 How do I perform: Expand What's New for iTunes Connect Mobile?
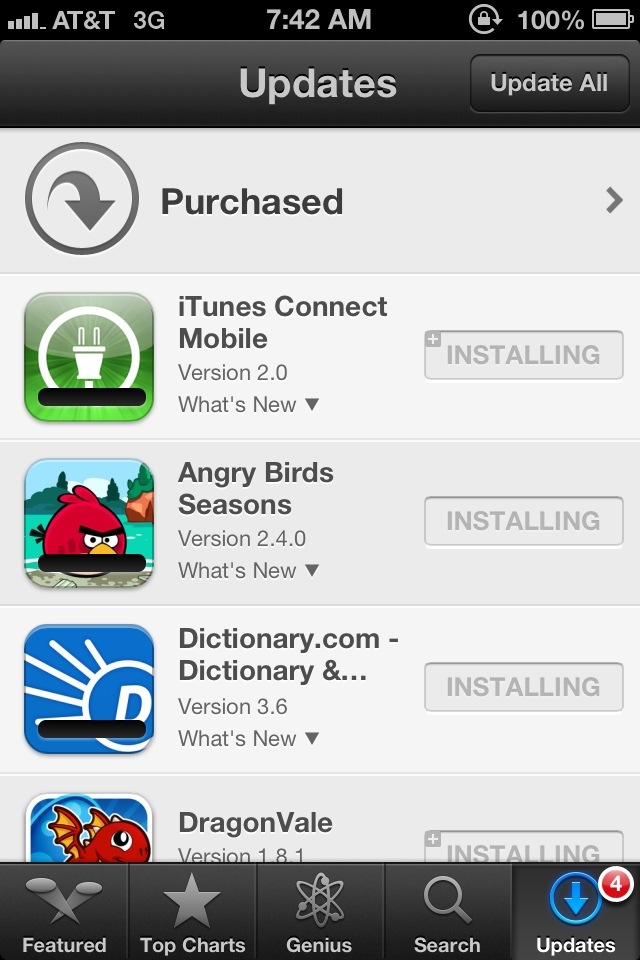pyautogui.click(x=248, y=405)
